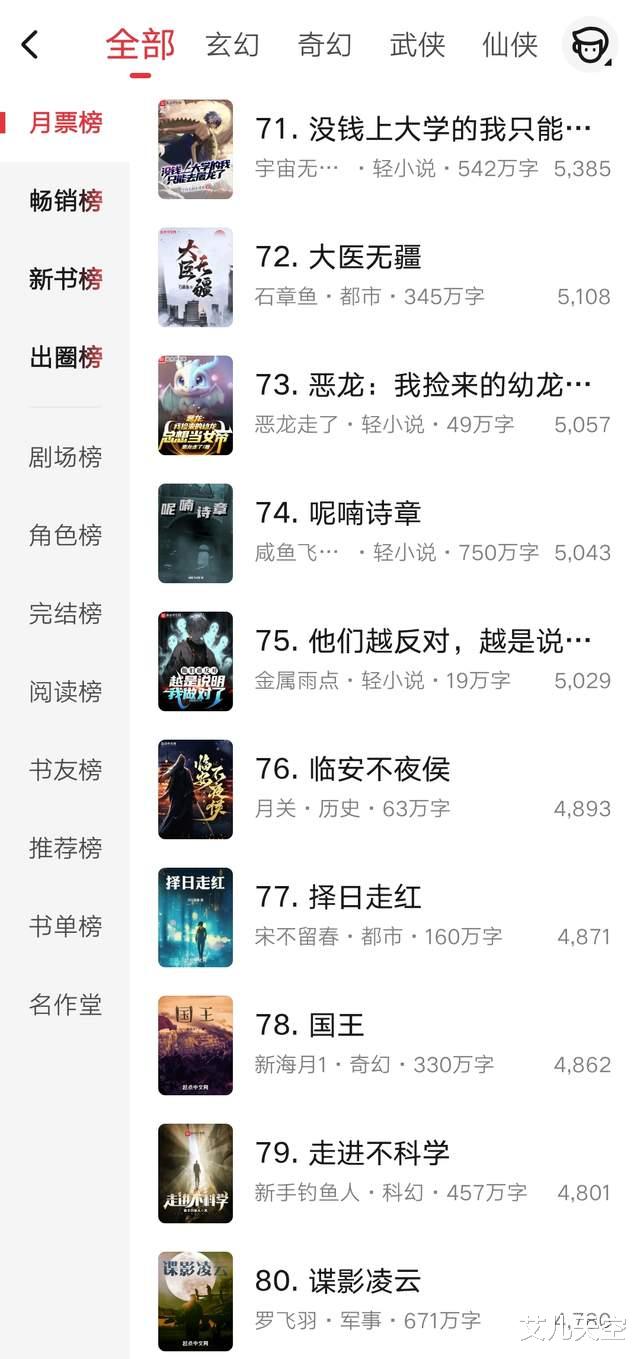Image resolution: width=640 pixels, height=1359 pixels.
Task: Select the 仙侠 category tab
Action: coord(509,45)
